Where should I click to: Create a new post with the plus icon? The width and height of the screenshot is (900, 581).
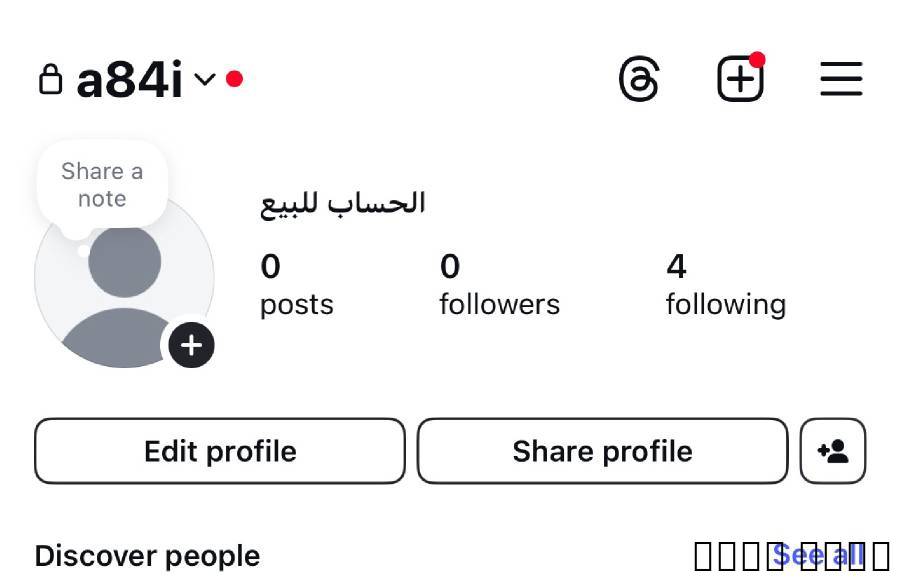click(740, 79)
